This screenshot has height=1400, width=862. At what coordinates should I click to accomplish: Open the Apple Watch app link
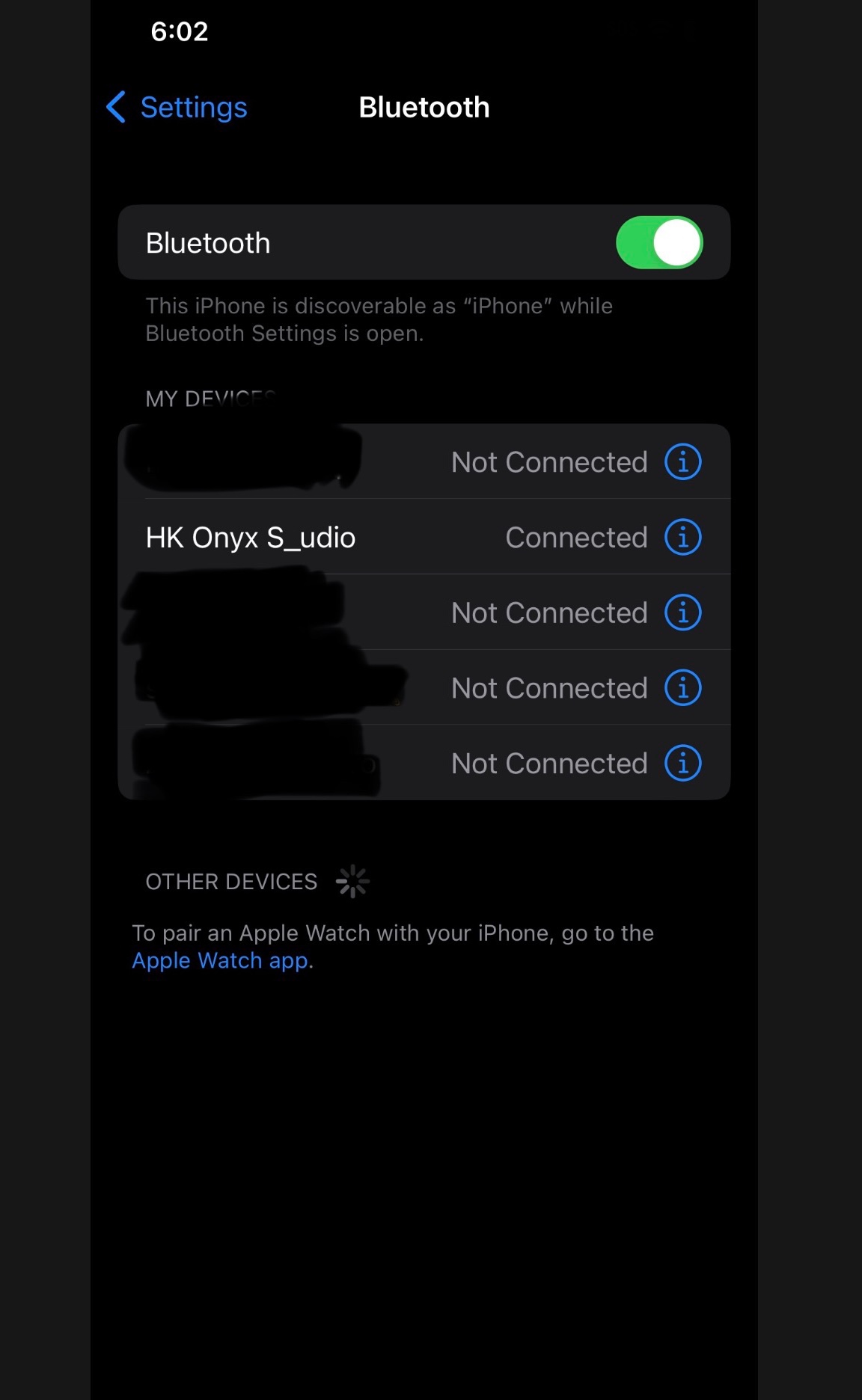219,960
